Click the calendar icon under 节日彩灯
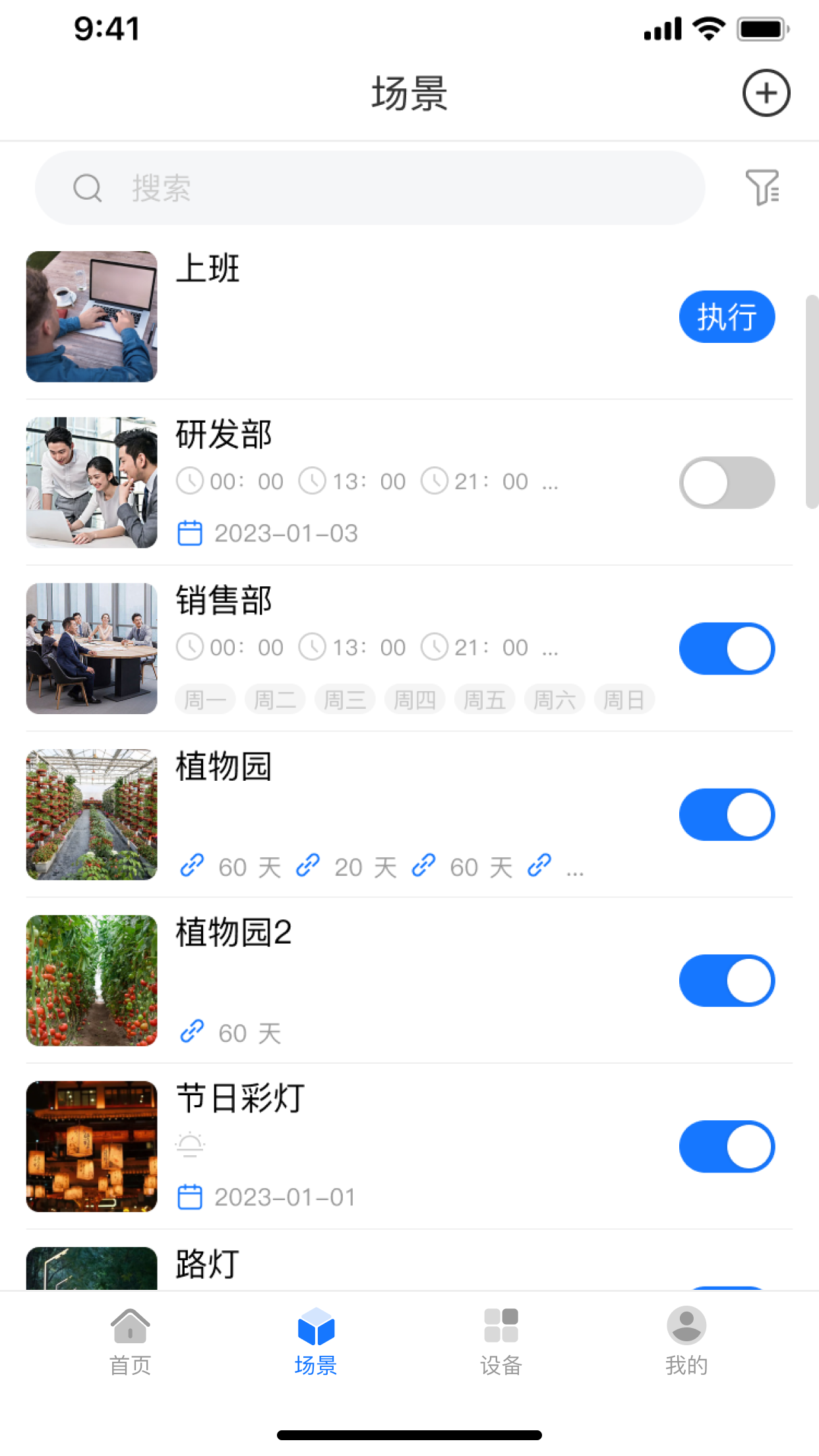The image size is (819, 1456). (x=190, y=1196)
